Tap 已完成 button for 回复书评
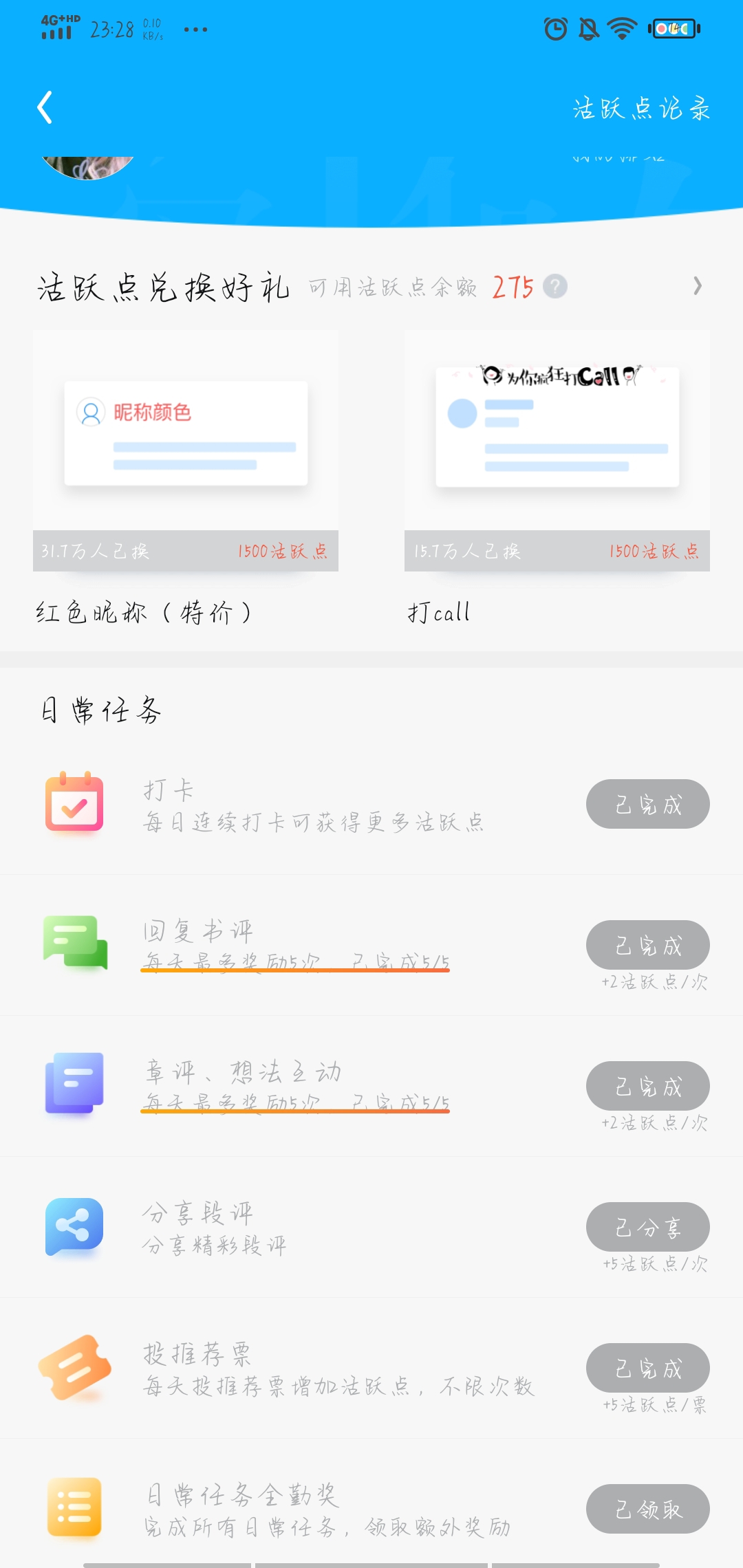This screenshot has width=743, height=1568. click(x=647, y=945)
